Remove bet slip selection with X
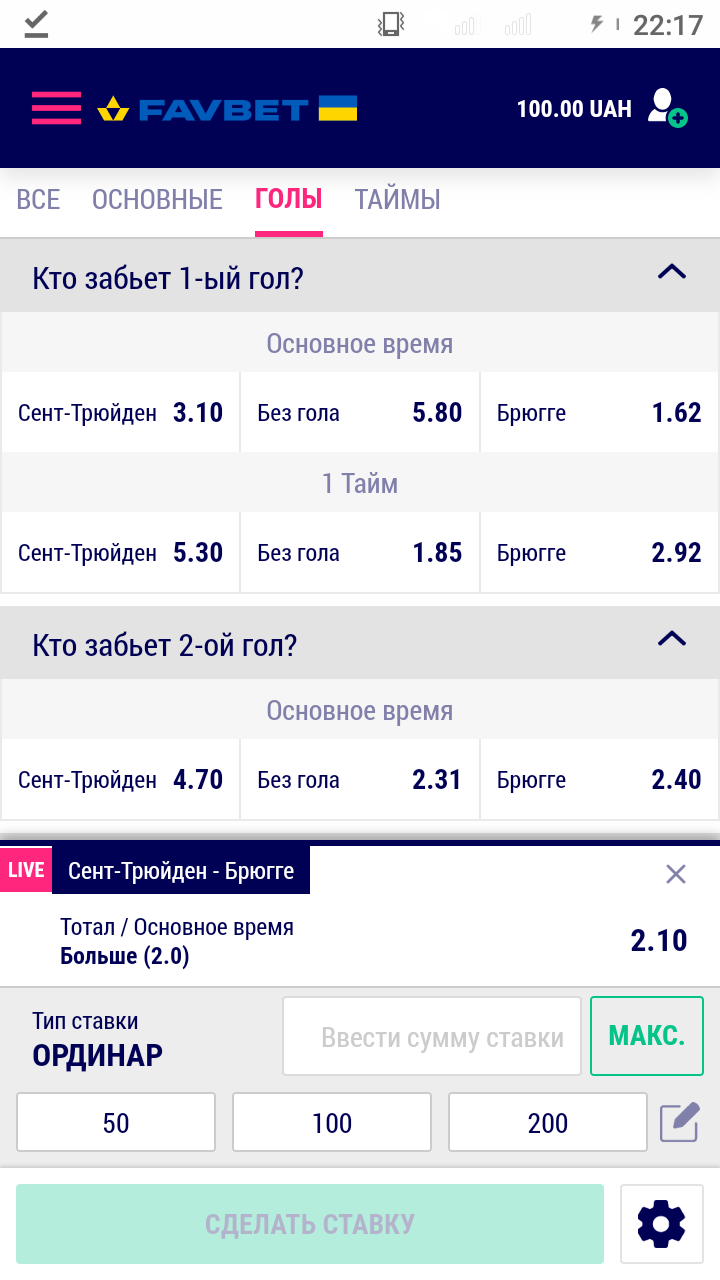This screenshot has width=720, height=1280. click(x=675, y=873)
